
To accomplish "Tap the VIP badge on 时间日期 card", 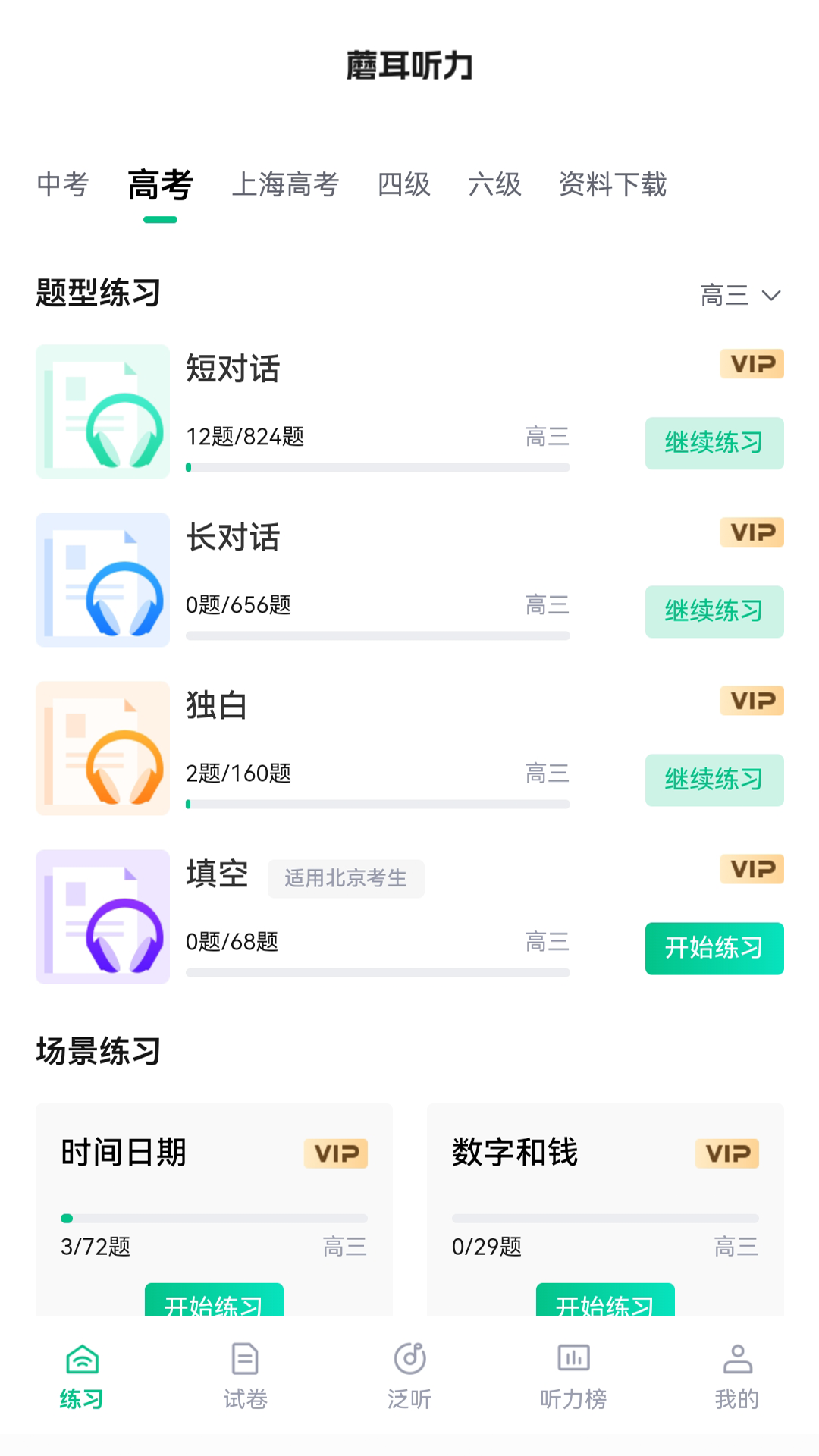I will [336, 1153].
